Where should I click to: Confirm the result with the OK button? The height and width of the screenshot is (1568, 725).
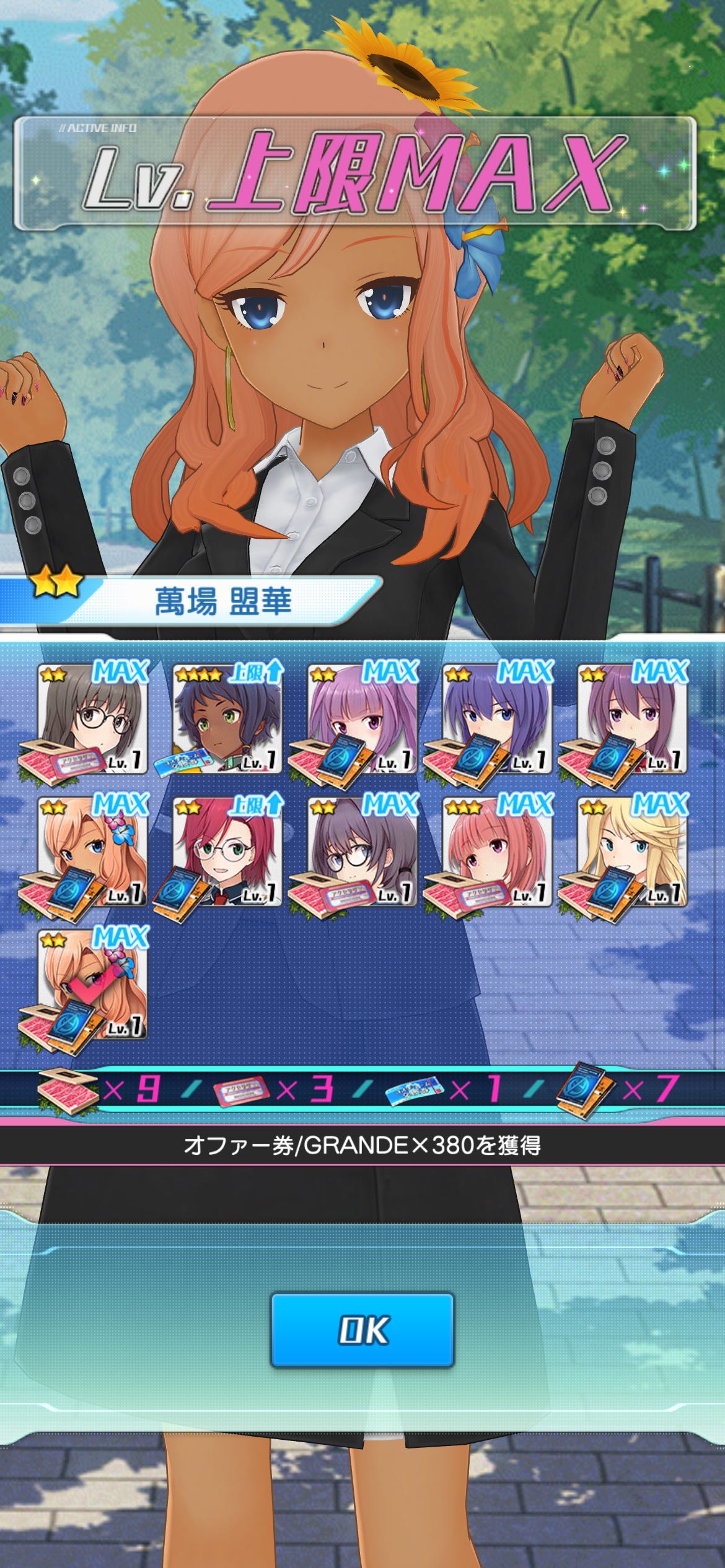click(x=362, y=1330)
